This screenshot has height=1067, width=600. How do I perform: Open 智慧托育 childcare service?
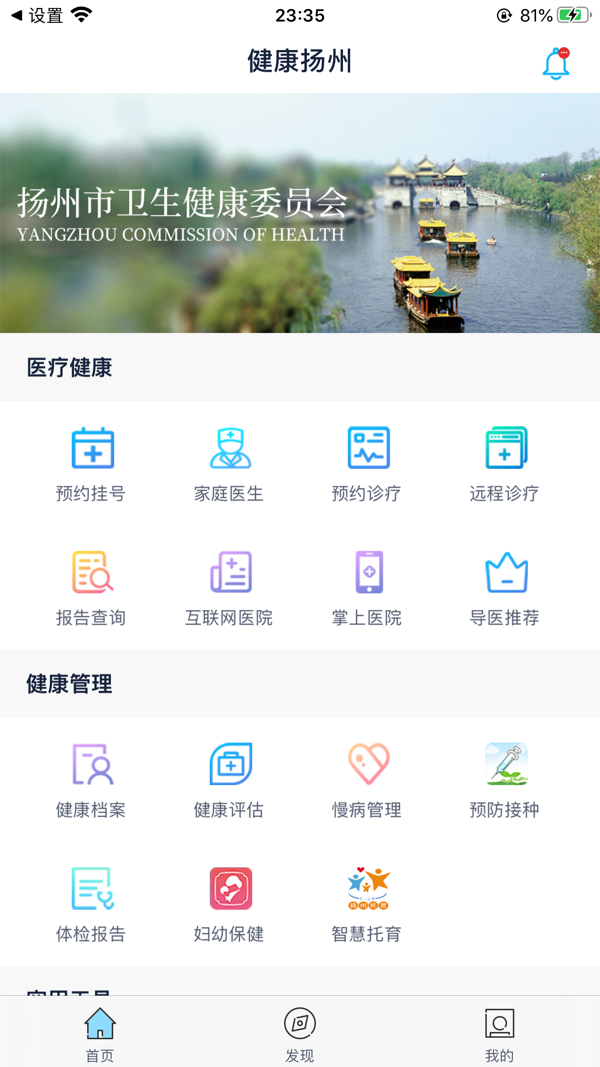coord(368,904)
